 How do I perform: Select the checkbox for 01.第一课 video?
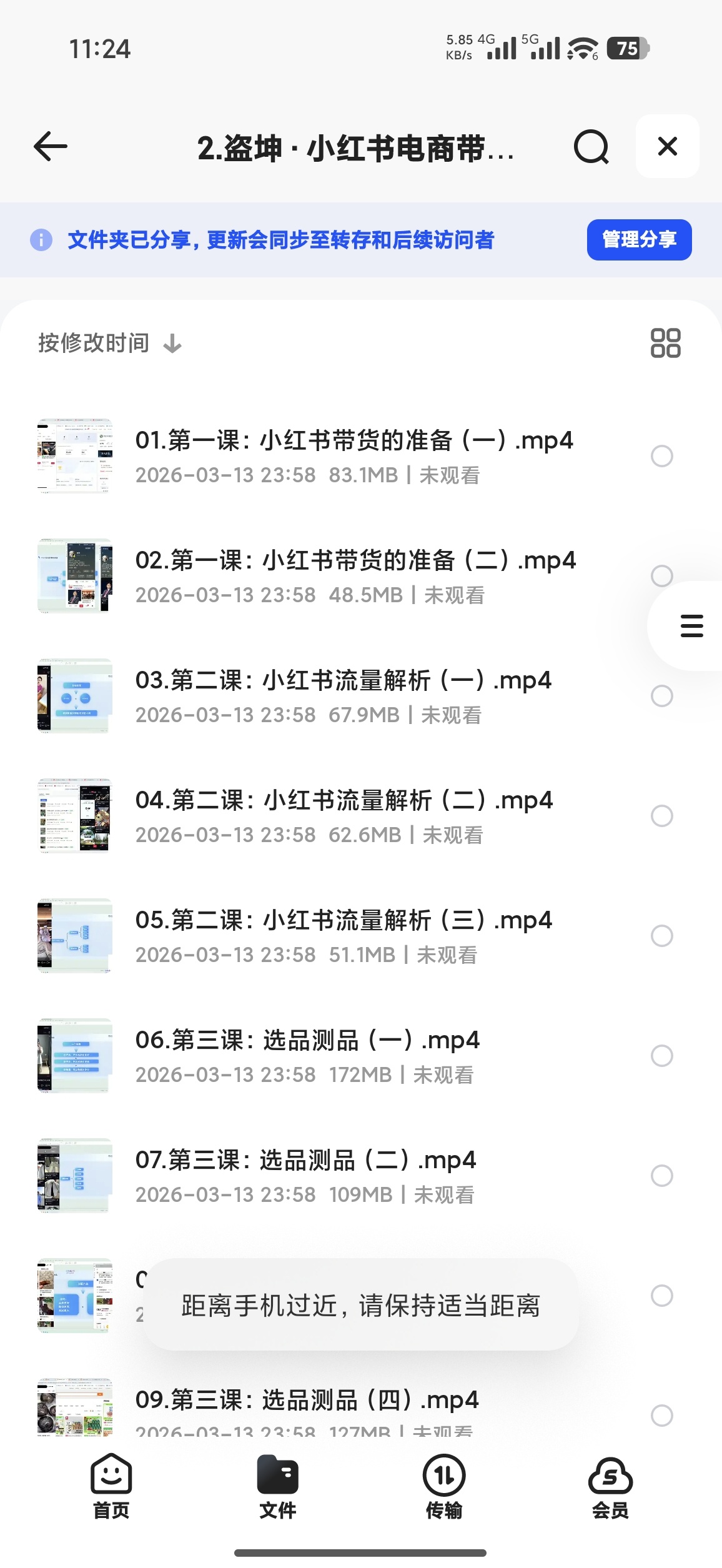point(661,456)
